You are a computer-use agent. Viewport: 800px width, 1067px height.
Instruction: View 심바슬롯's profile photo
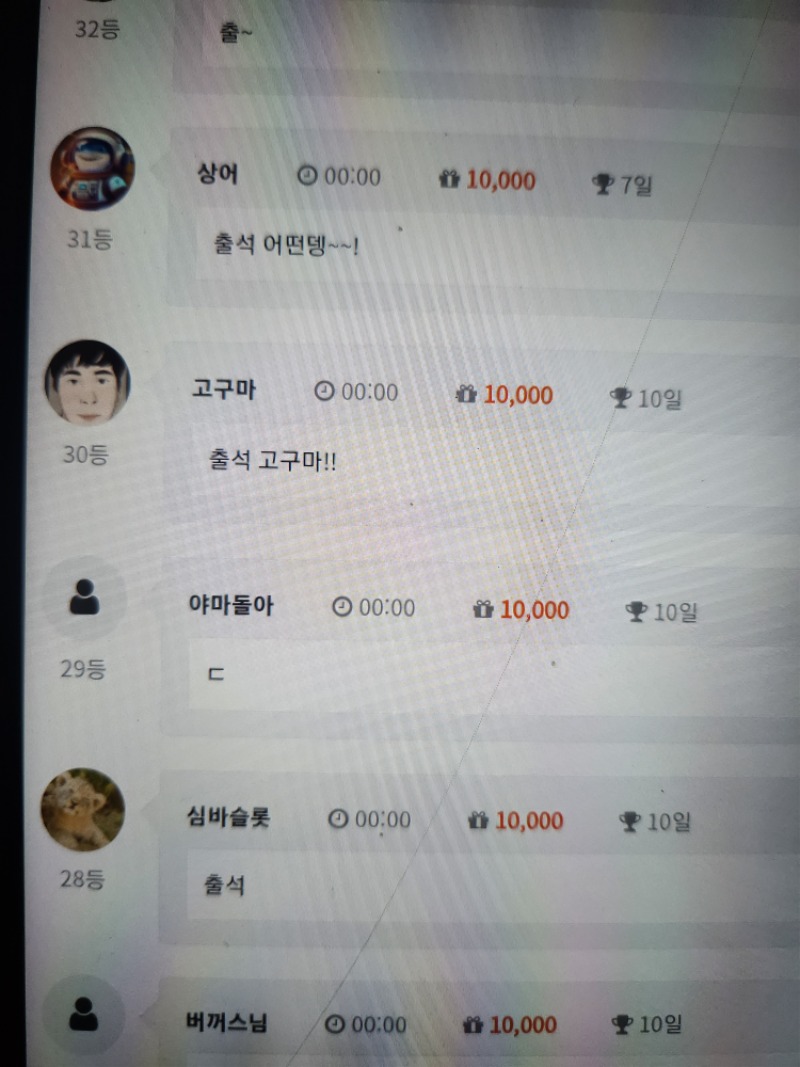83,810
